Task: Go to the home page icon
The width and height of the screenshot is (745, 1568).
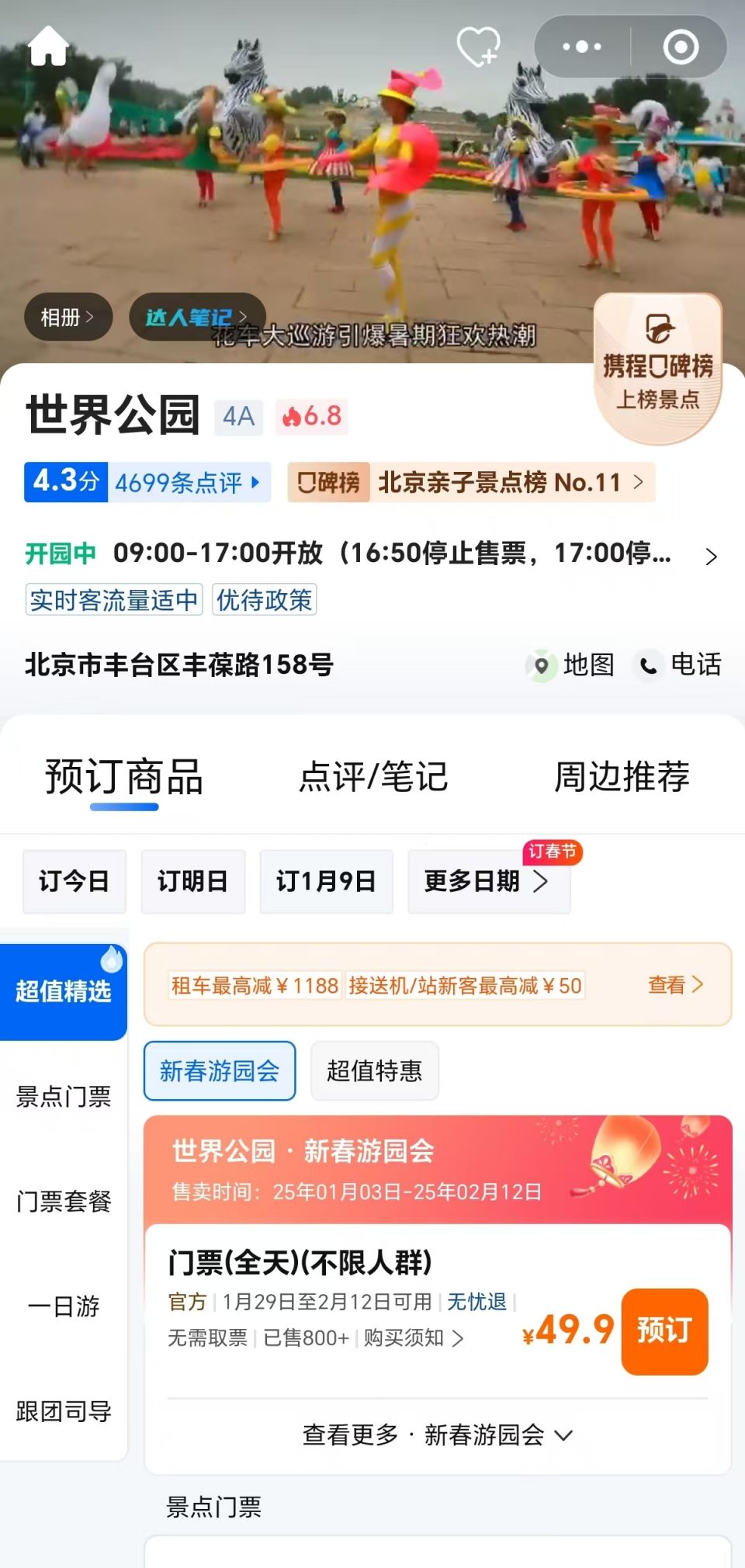Action: click(48, 47)
